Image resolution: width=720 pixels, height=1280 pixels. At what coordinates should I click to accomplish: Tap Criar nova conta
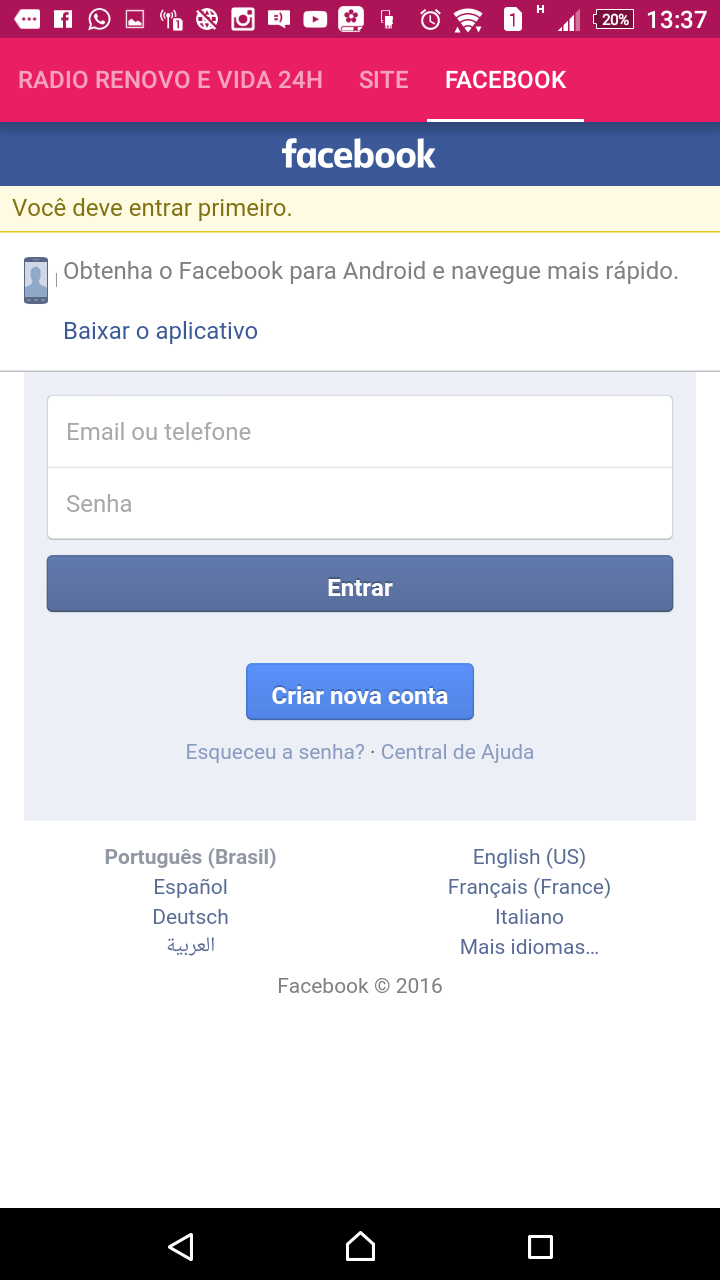click(359, 691)
